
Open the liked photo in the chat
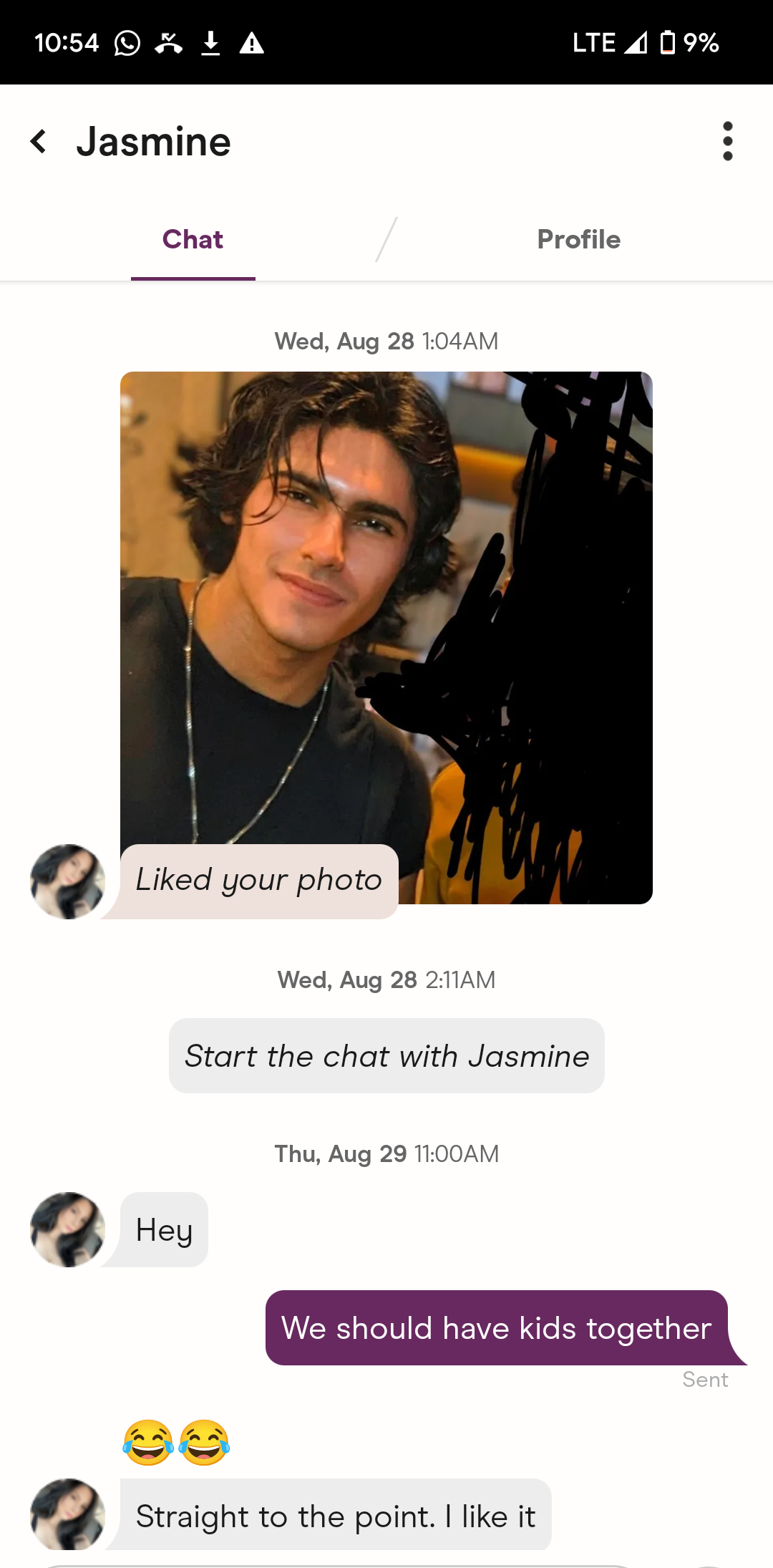coord(386,609)
